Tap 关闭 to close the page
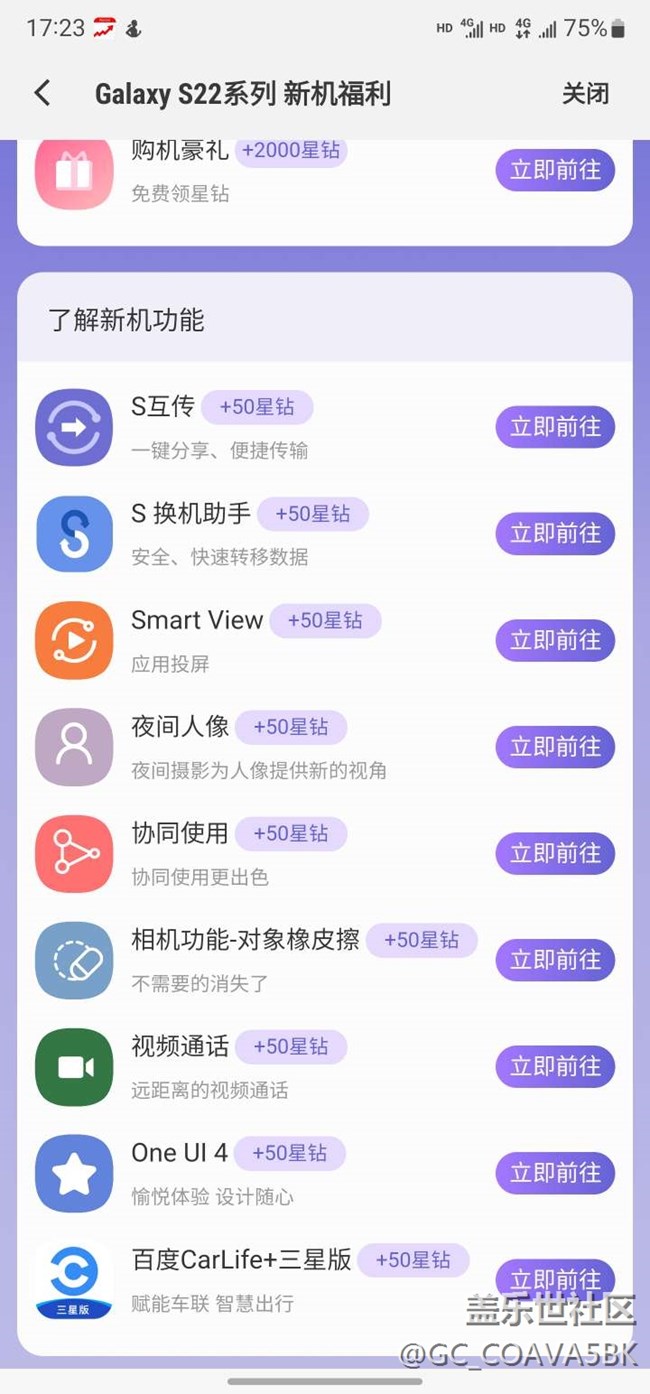Image resolution: width=650 pixels, height=1394 pixels. coord(585,94)
